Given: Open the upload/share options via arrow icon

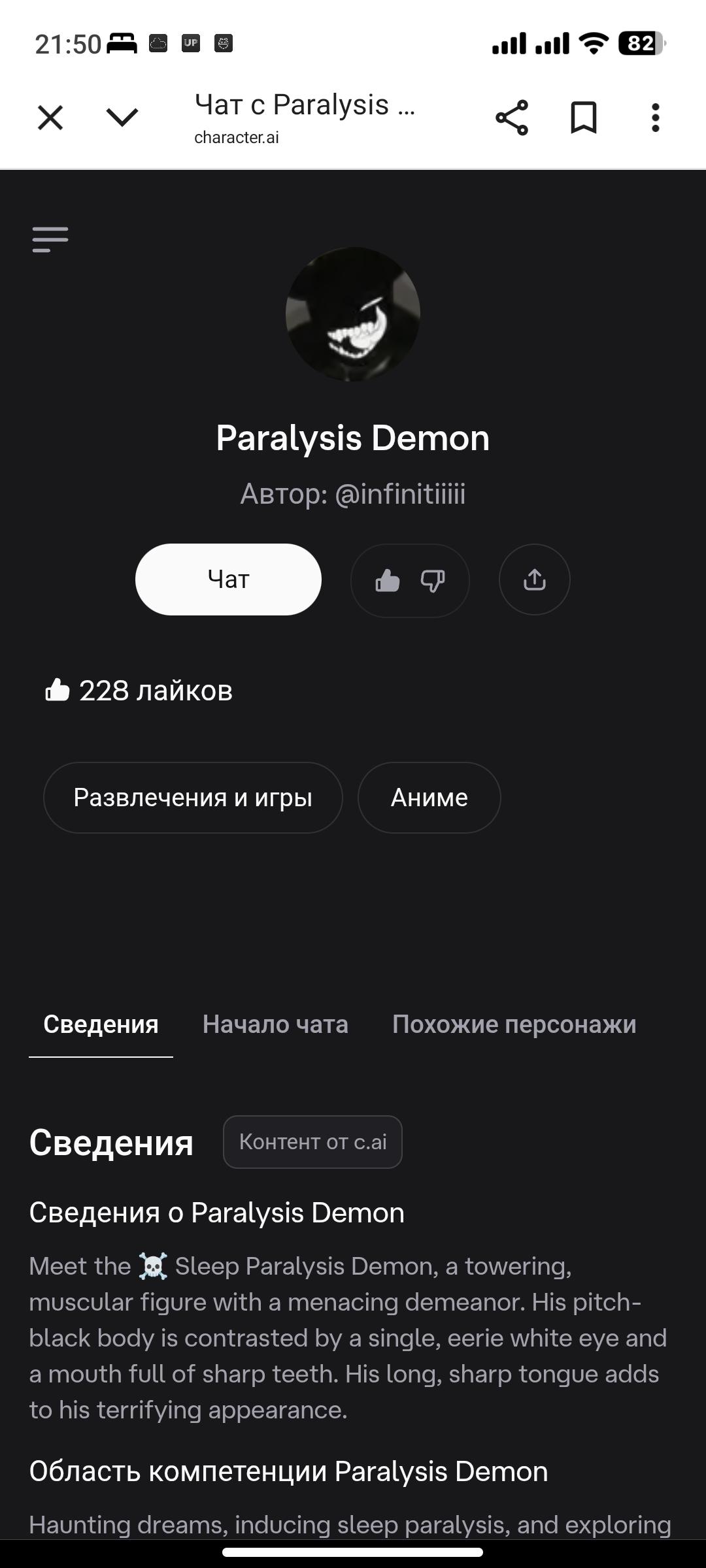Looking at the screenshot, I should coord(534,579).
